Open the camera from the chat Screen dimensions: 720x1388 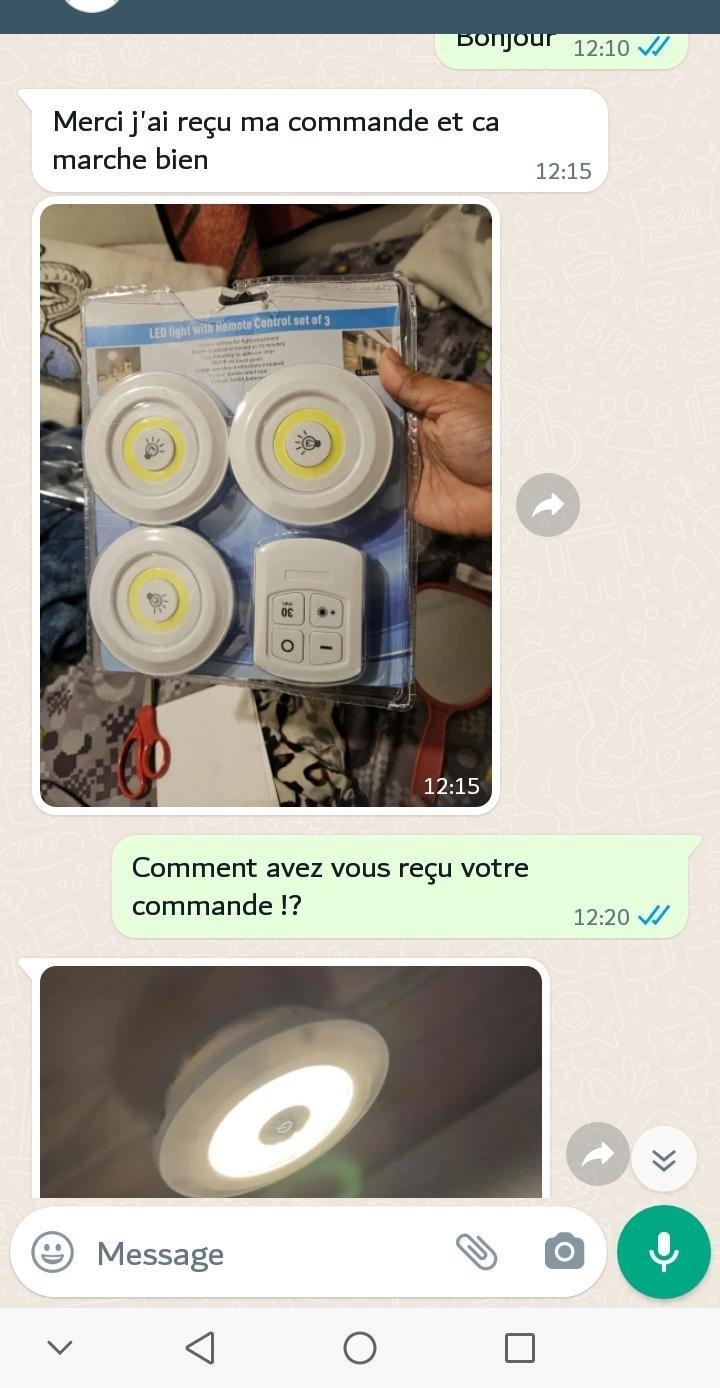click(564, 1252)
